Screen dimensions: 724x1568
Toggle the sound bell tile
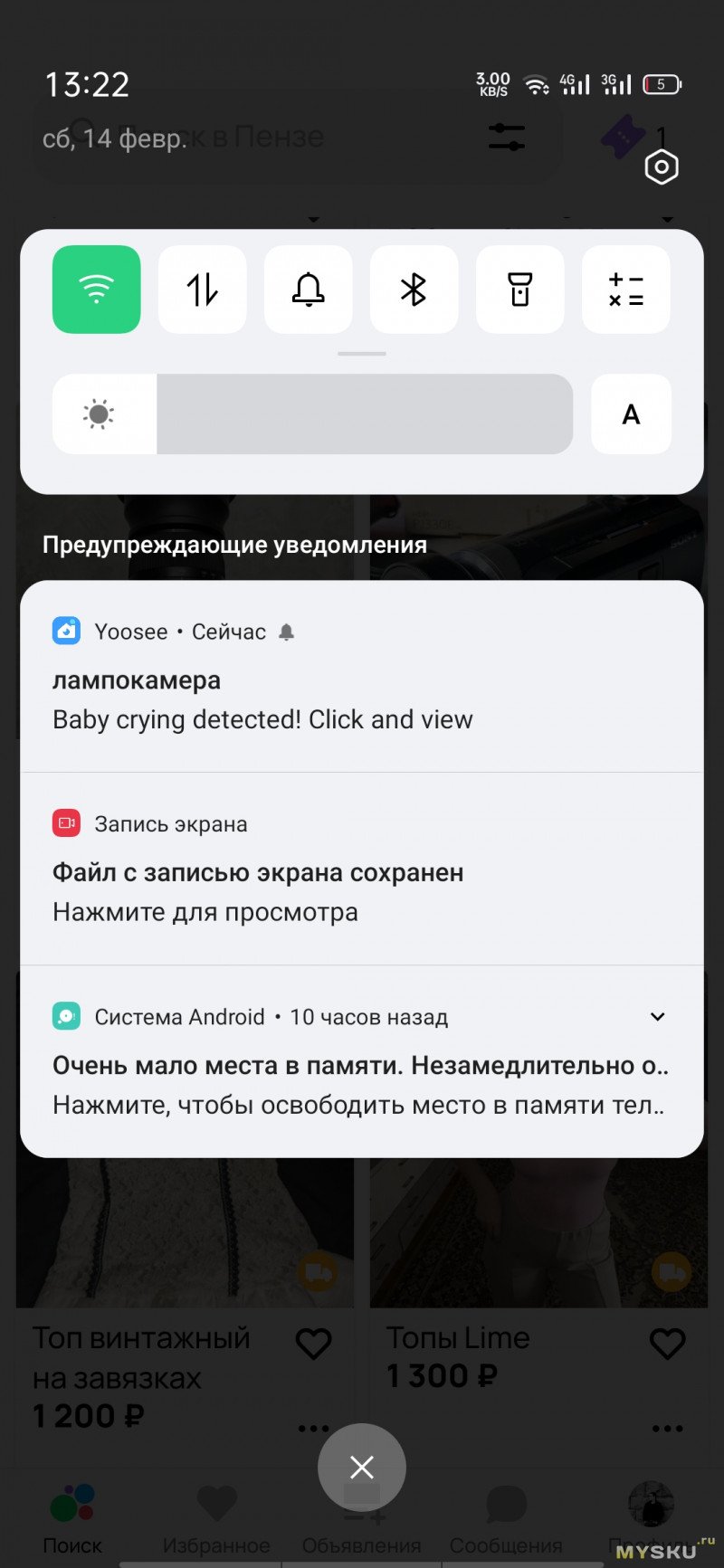309,290
